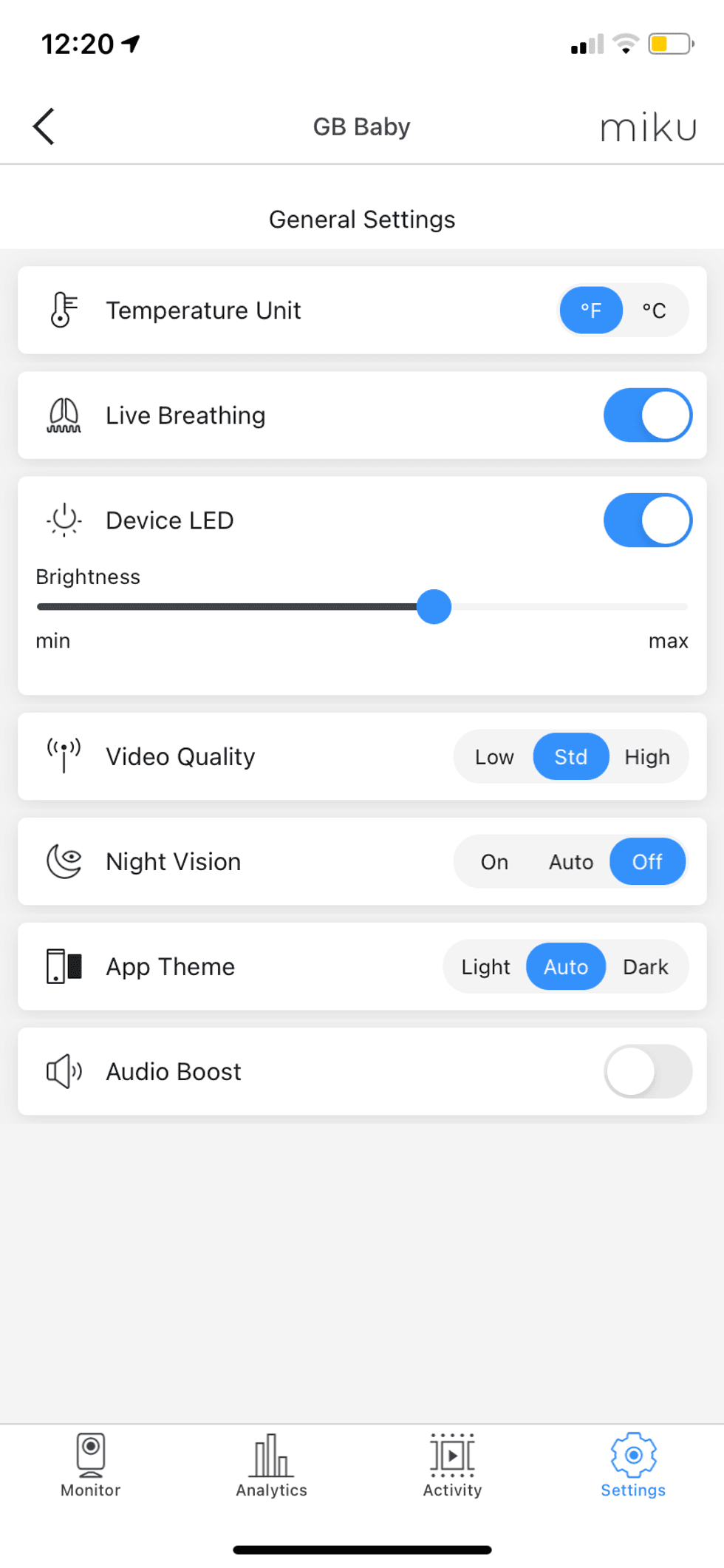
Task: Open the Analytics section
Action: [x=271, y=1467]
